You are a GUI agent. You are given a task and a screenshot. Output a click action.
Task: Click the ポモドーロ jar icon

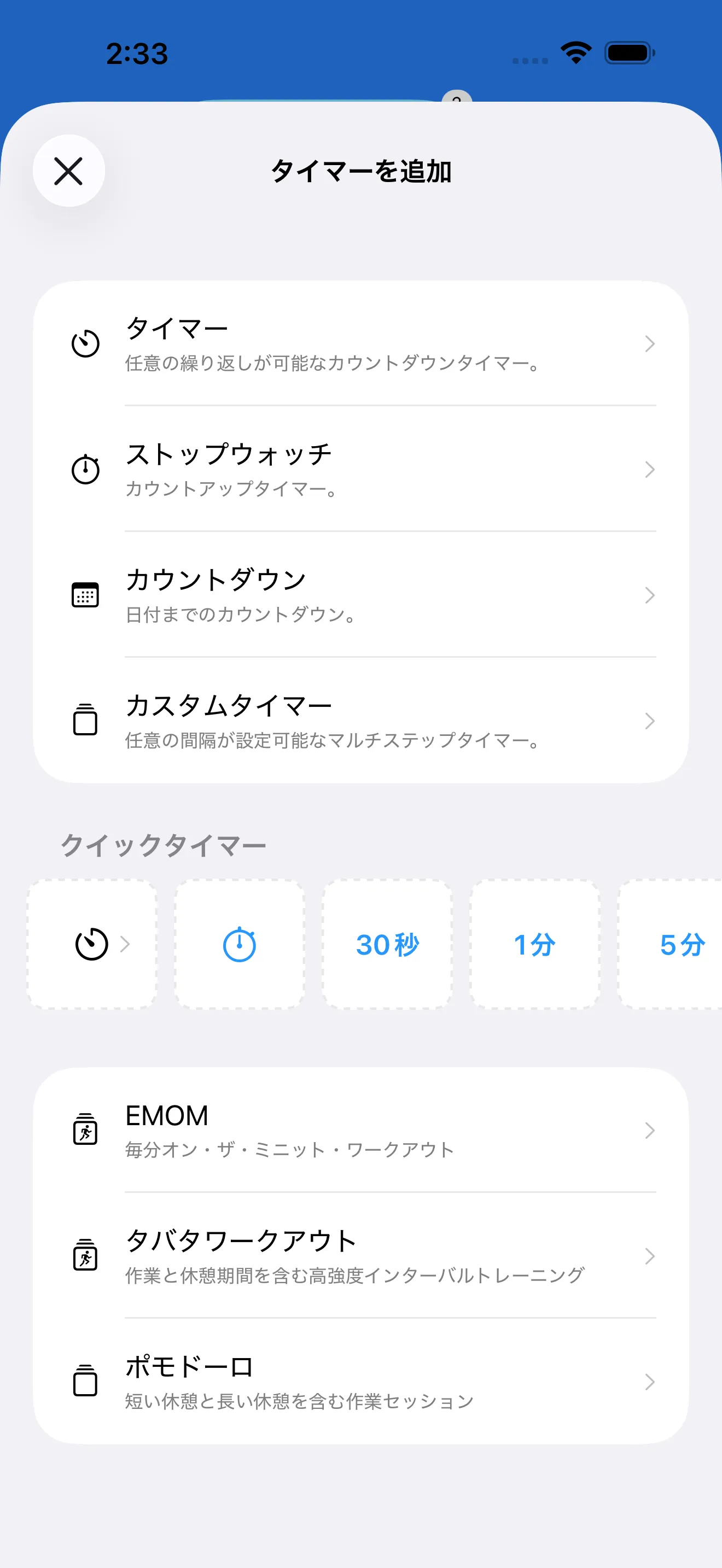point(86,1382)
